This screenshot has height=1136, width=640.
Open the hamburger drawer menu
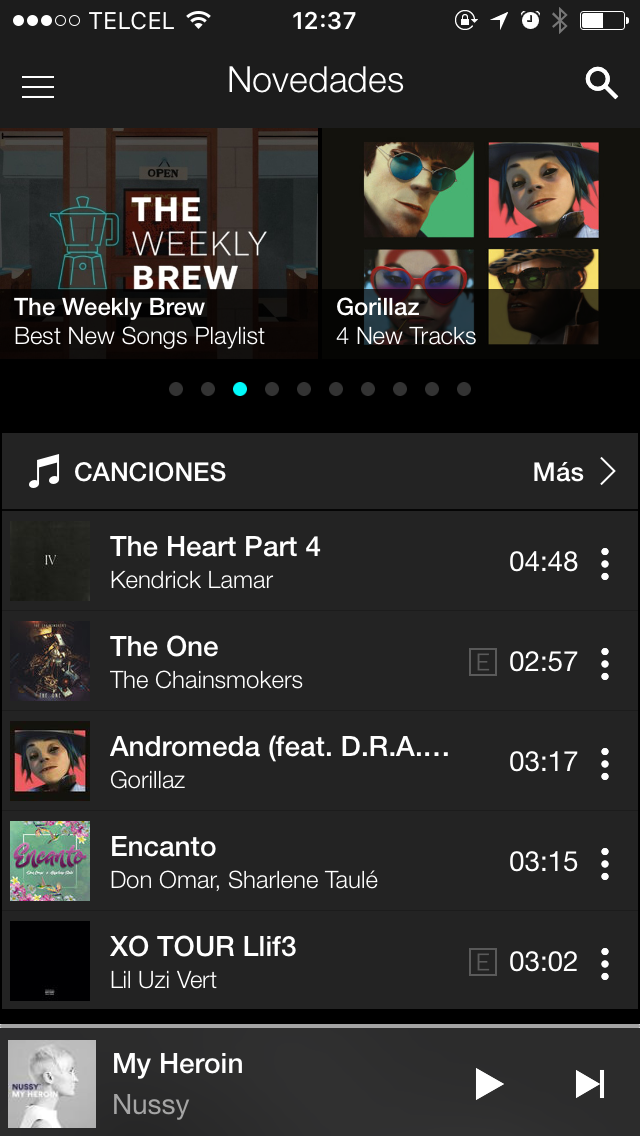point(38,86)
